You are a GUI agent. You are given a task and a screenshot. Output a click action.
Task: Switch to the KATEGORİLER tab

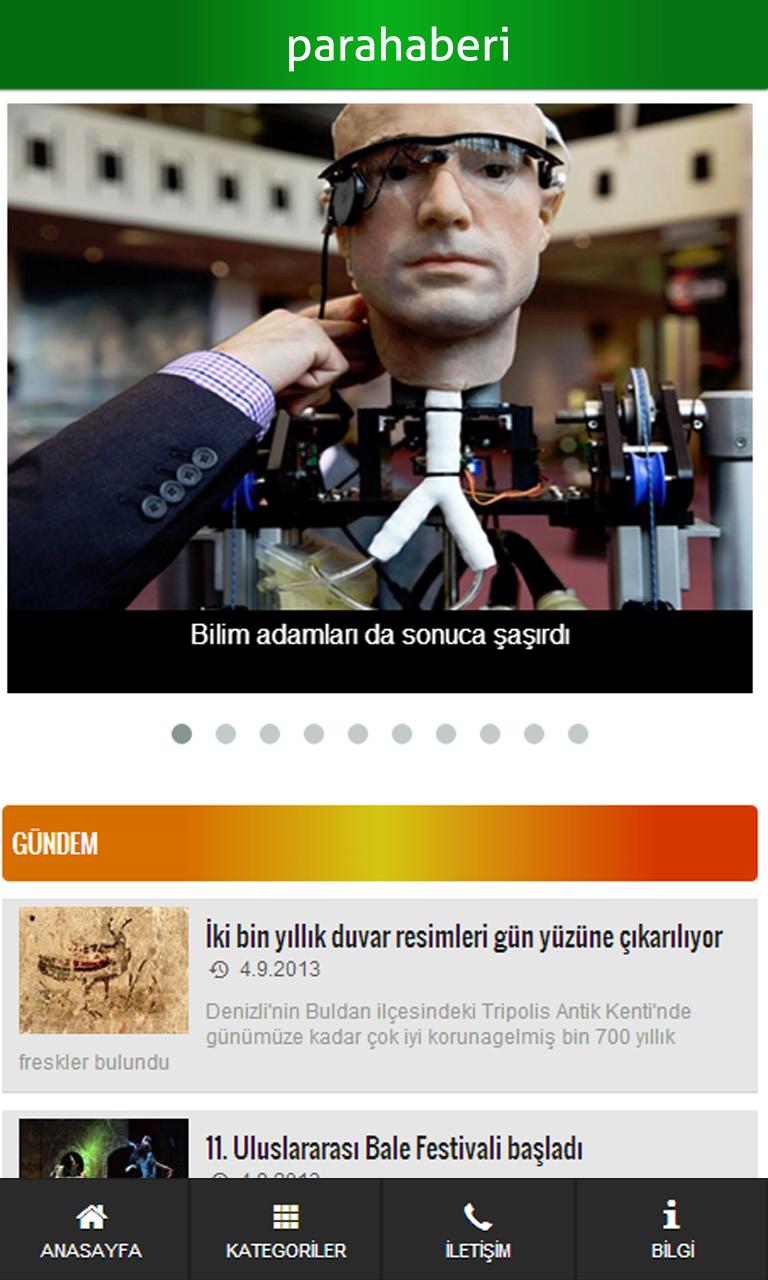click(x=285, y=1230)
